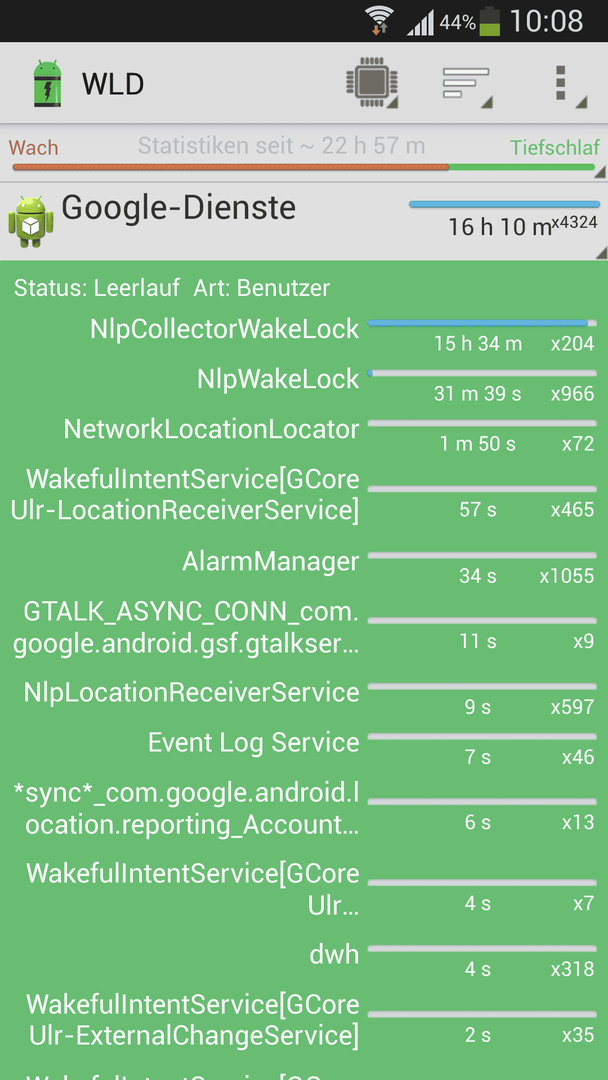Select the AlarmManager wakelock row
This screenshot has width=608, height=1080.
pos(304,568)
